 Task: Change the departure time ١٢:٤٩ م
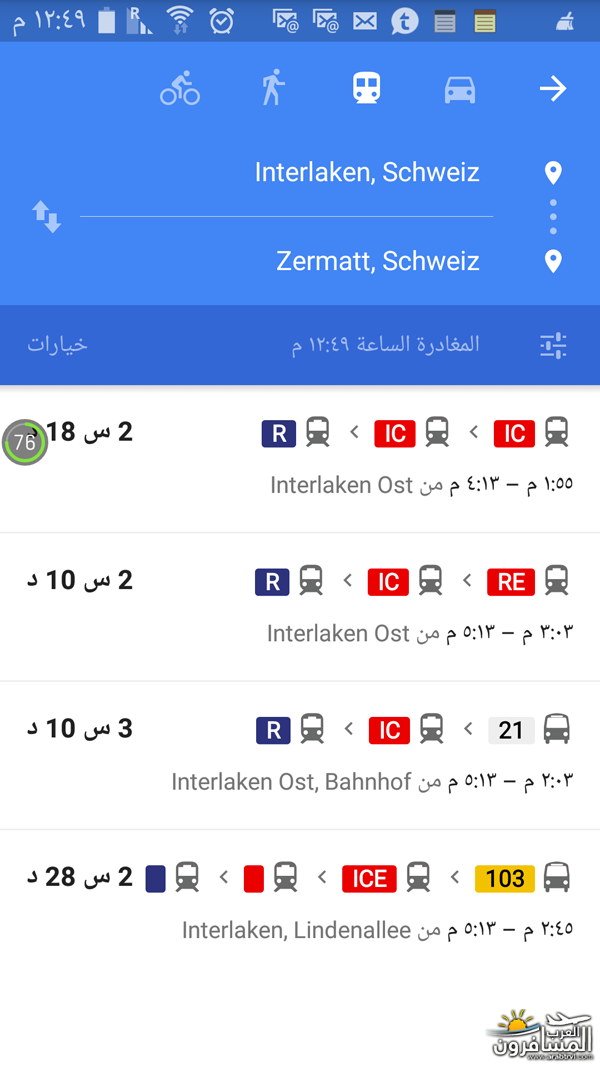click(x=385, y=345)
